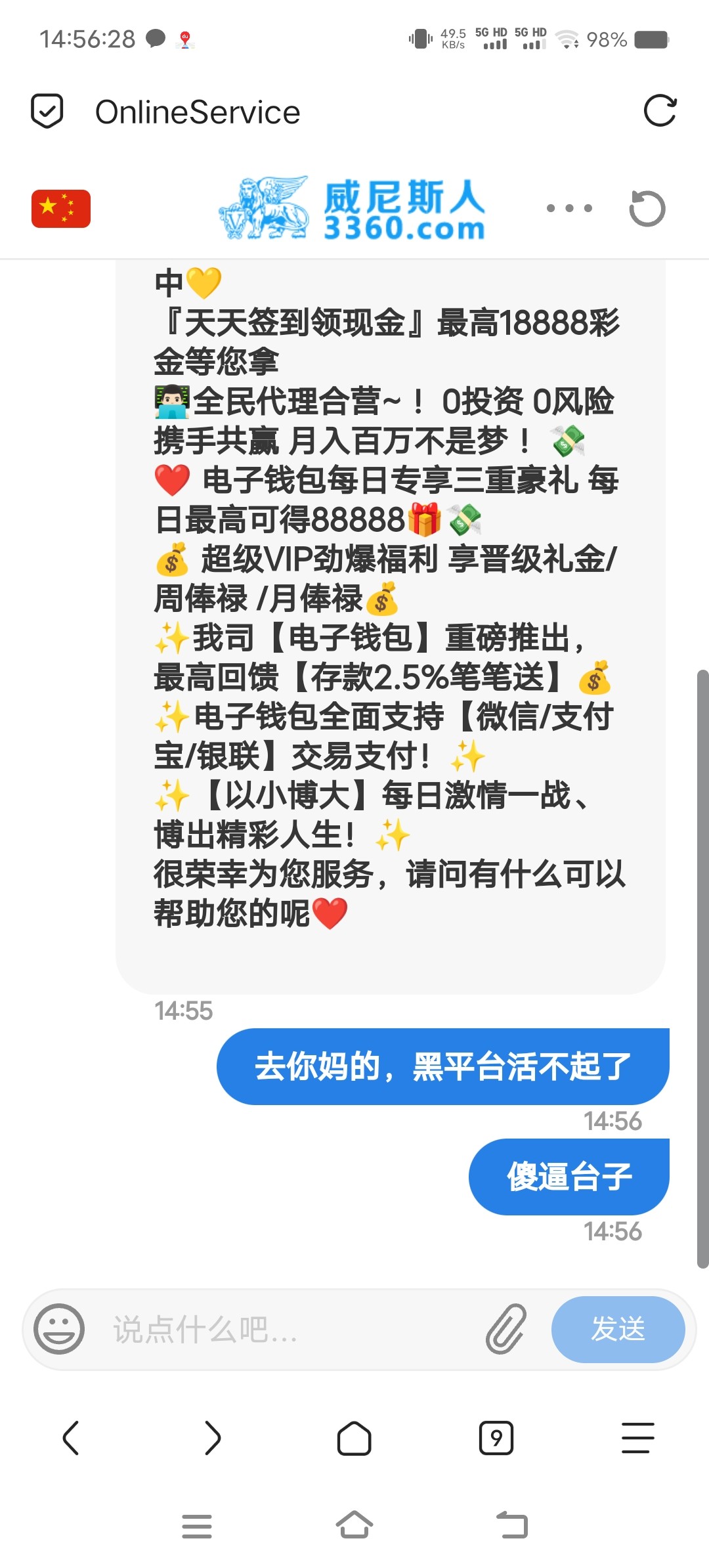Open the browser hamburger menu
This screenshot has height=1568, width=709.
[x=637, y=1438]
